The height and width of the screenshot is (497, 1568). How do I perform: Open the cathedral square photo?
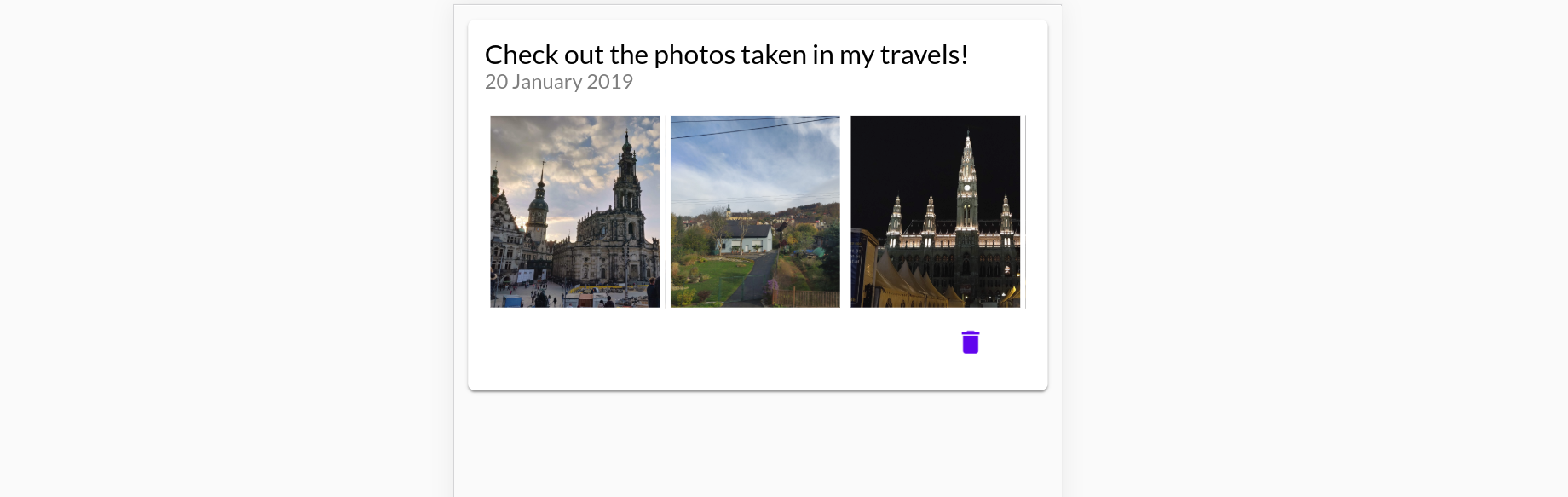pyautogui.click(x=574, y=211)
